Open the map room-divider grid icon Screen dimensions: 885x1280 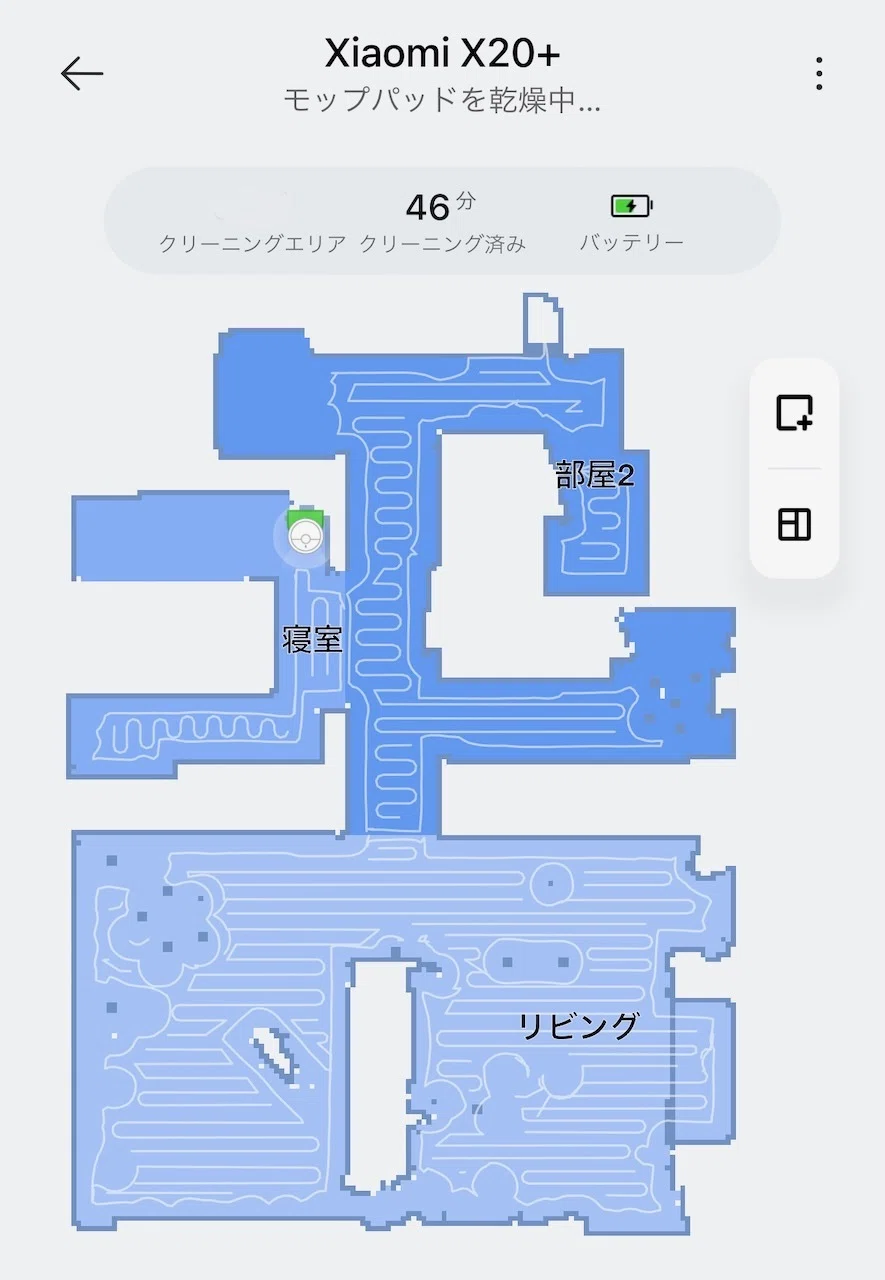tap(795, 524)
